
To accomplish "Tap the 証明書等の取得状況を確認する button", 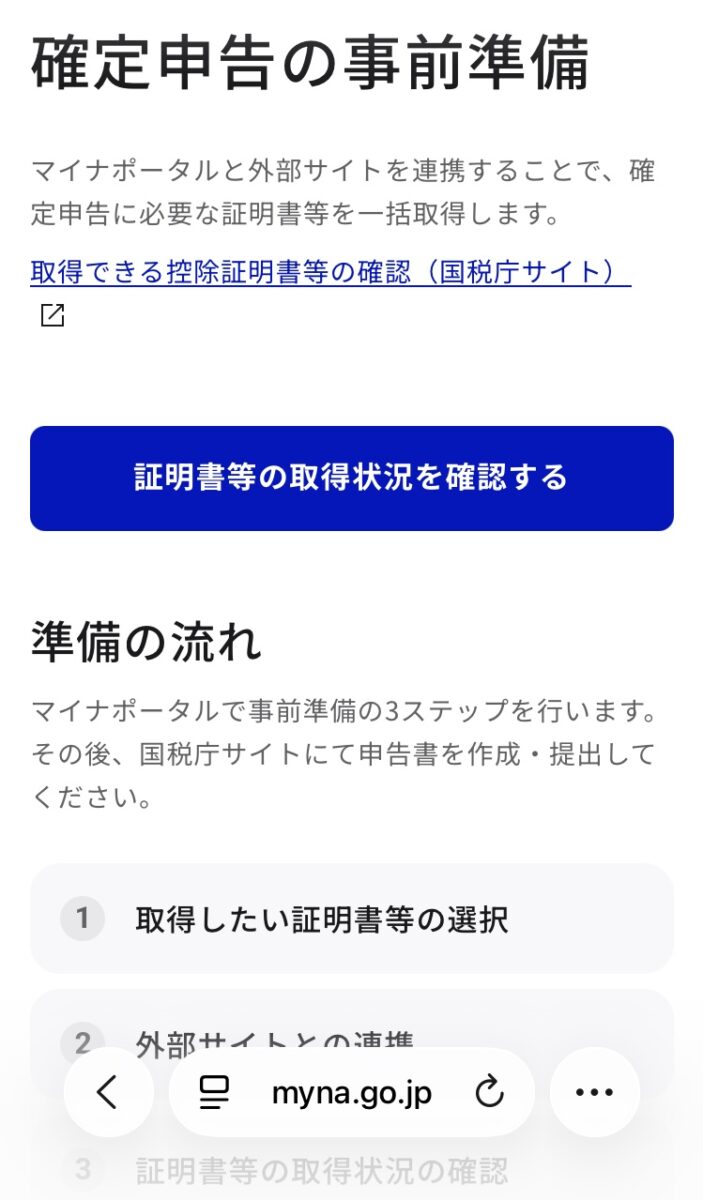I will click(351, 478).
